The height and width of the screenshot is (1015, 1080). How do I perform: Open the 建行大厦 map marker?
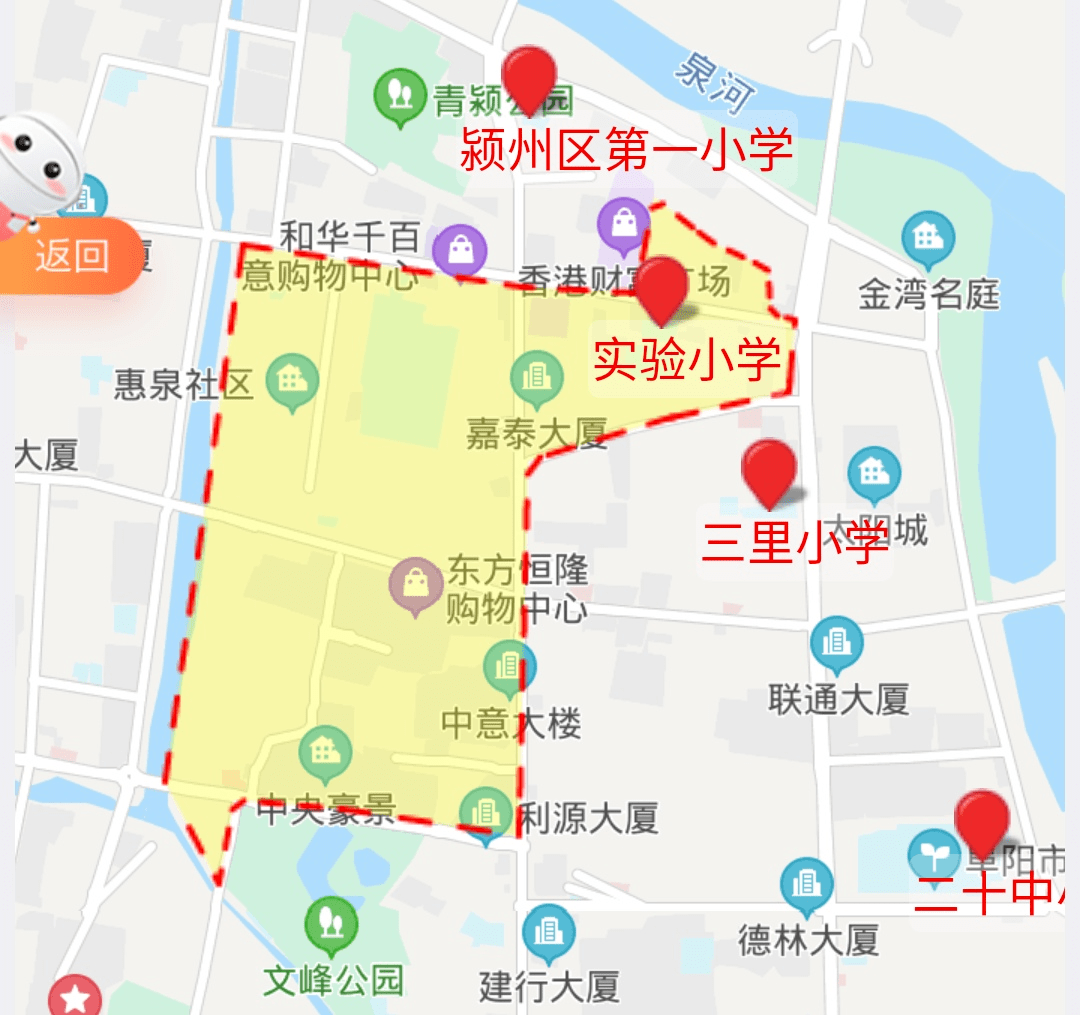[x=548, y=932]
